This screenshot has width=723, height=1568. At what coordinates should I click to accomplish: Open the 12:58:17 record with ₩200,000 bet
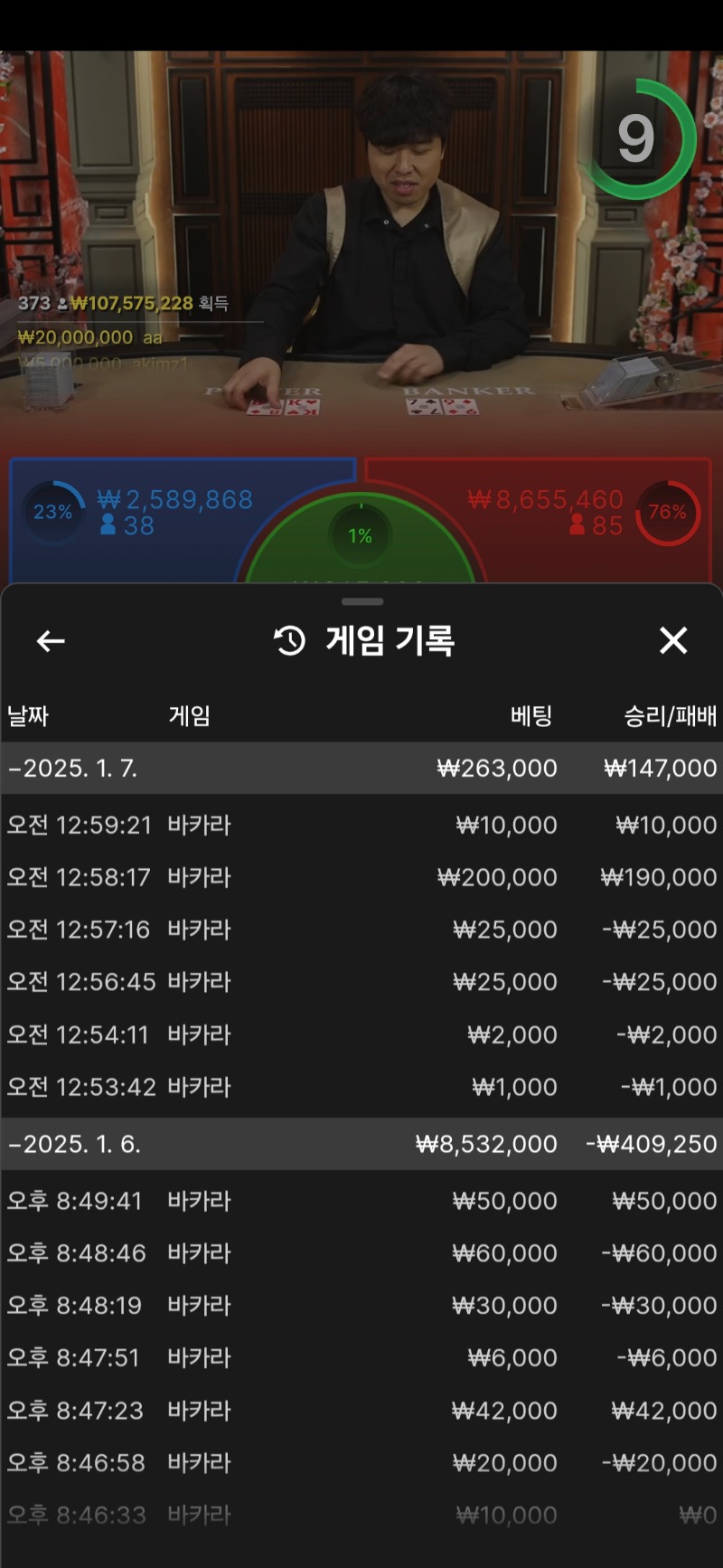point(361,877)
